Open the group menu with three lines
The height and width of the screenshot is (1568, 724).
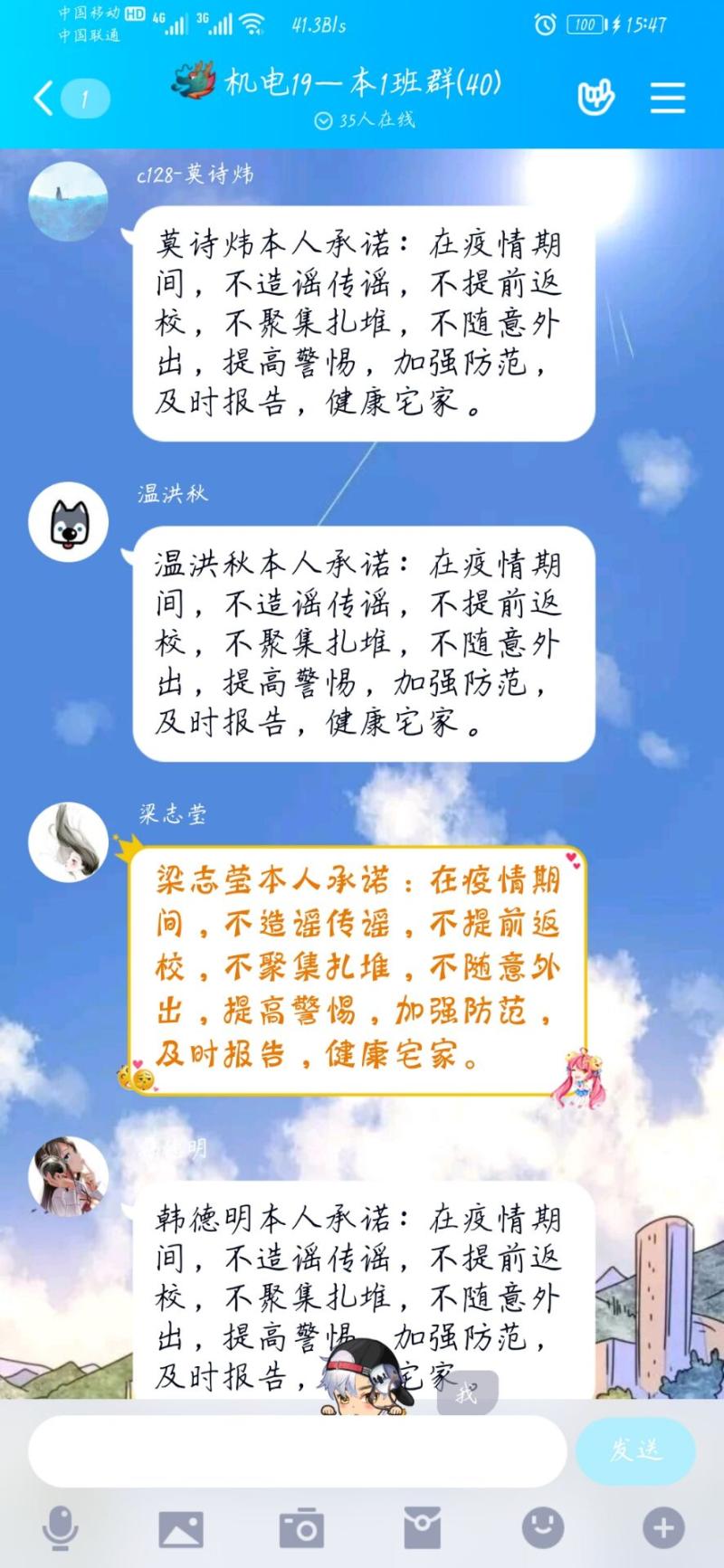(667, 98)
